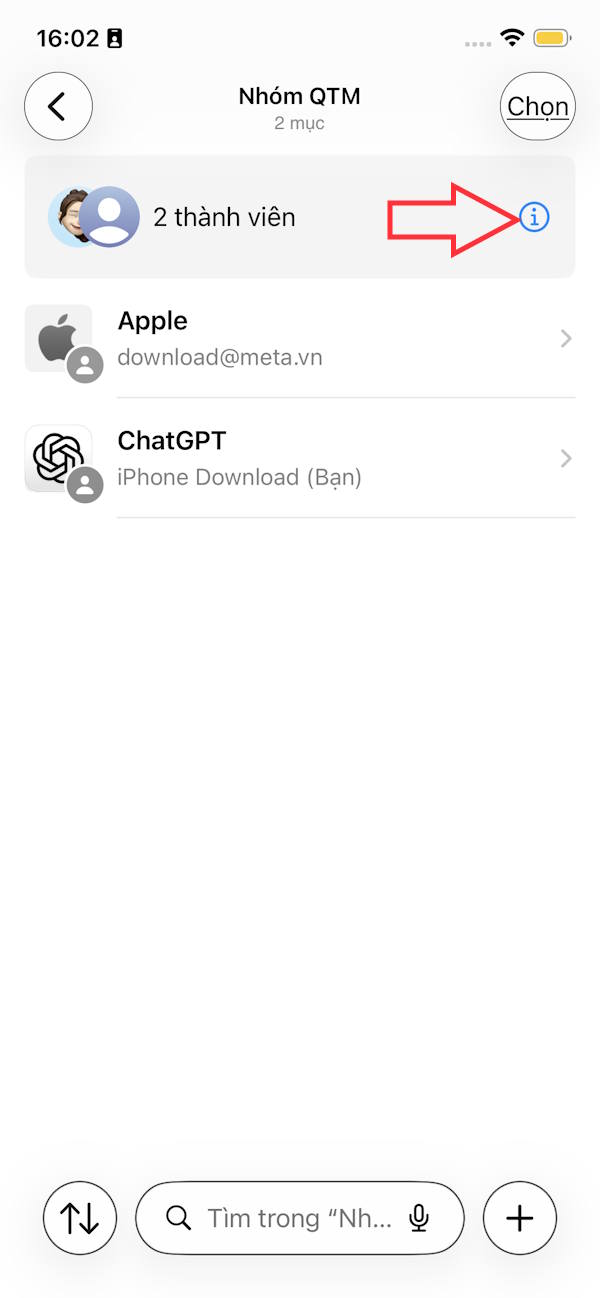600x1298 pixels.
Task: Go back using the top-left arrow
Action: [x=58, y=106]
